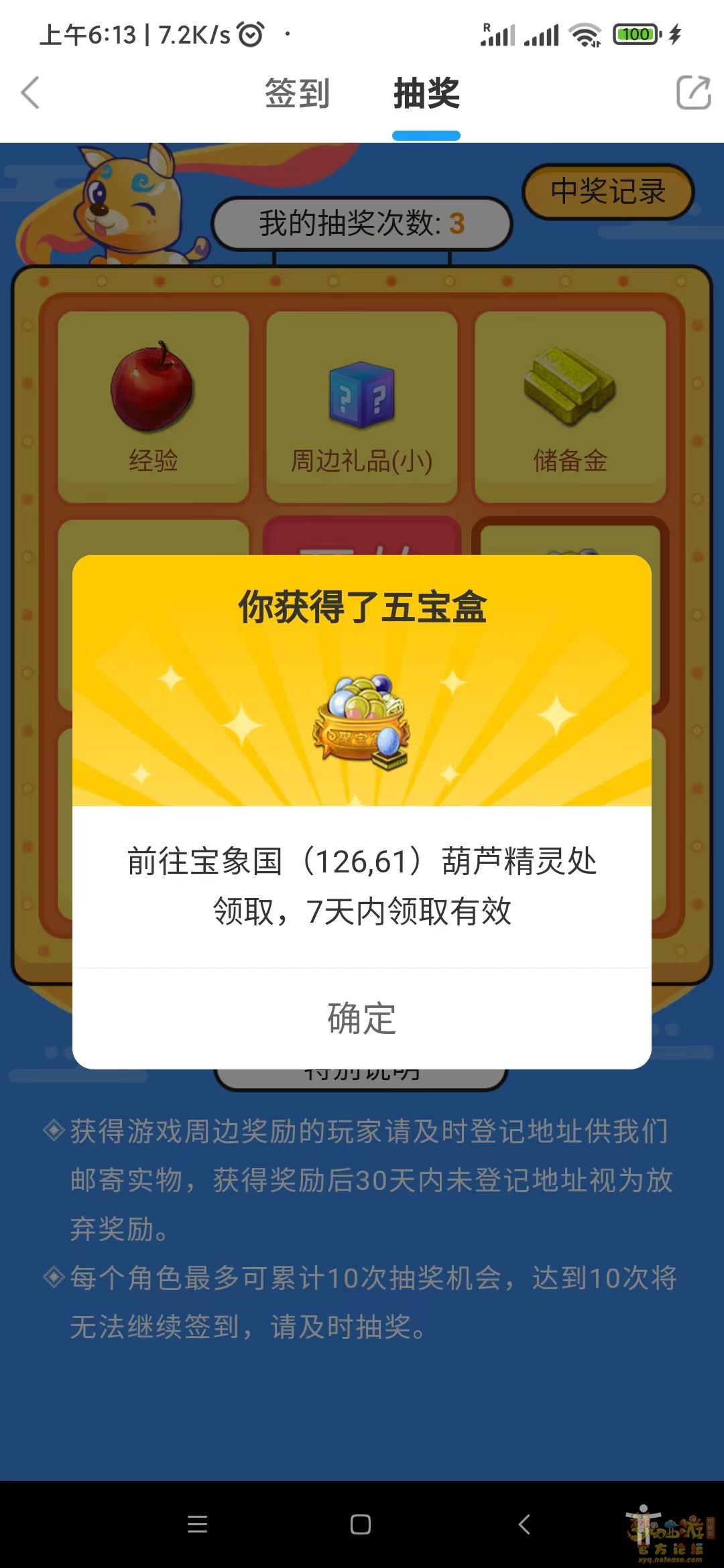Screen dimensions: 724x1568
Task: Go back with the top-left arrow
Action: pyautogui.click(x=31, y=92)
